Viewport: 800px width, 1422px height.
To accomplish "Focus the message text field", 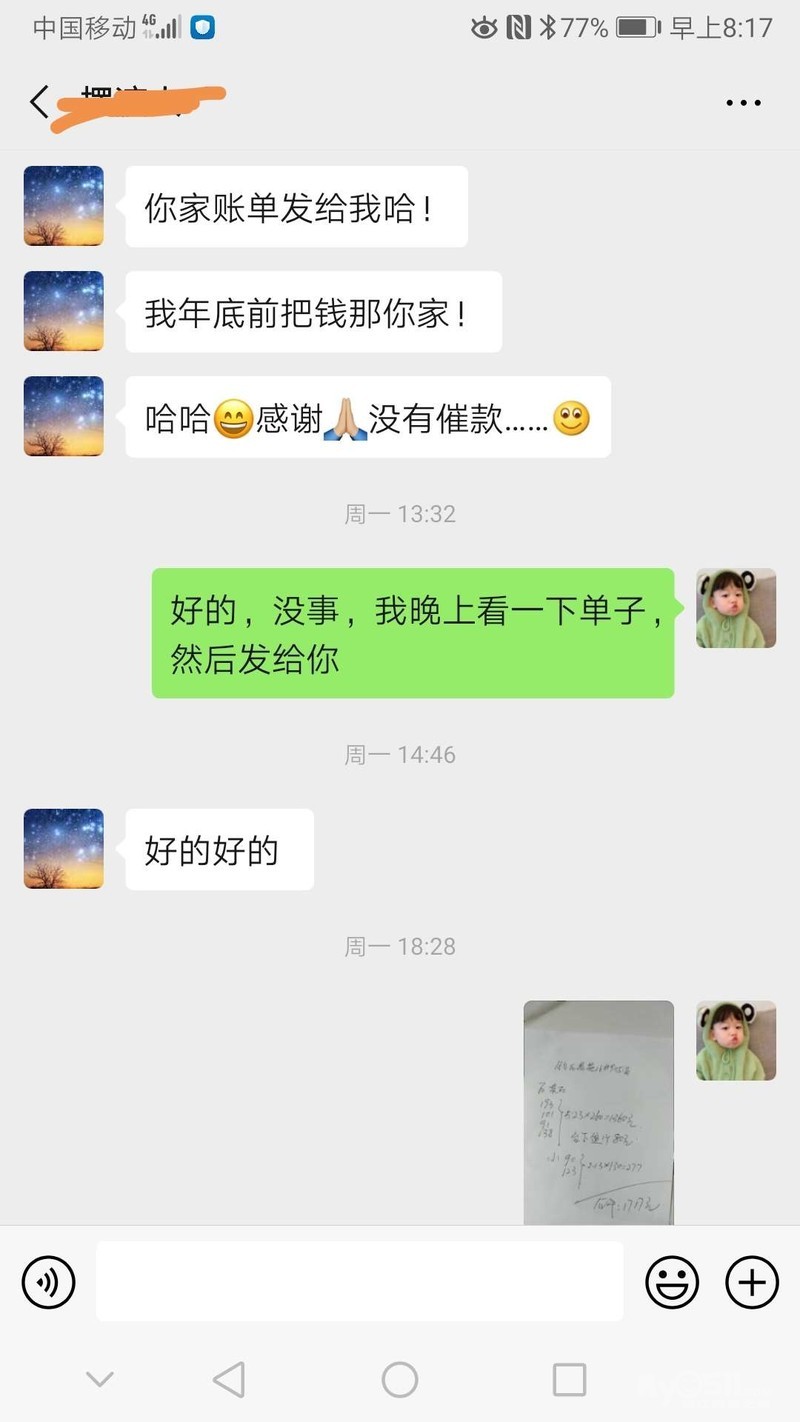I will tap(360, 1281).
